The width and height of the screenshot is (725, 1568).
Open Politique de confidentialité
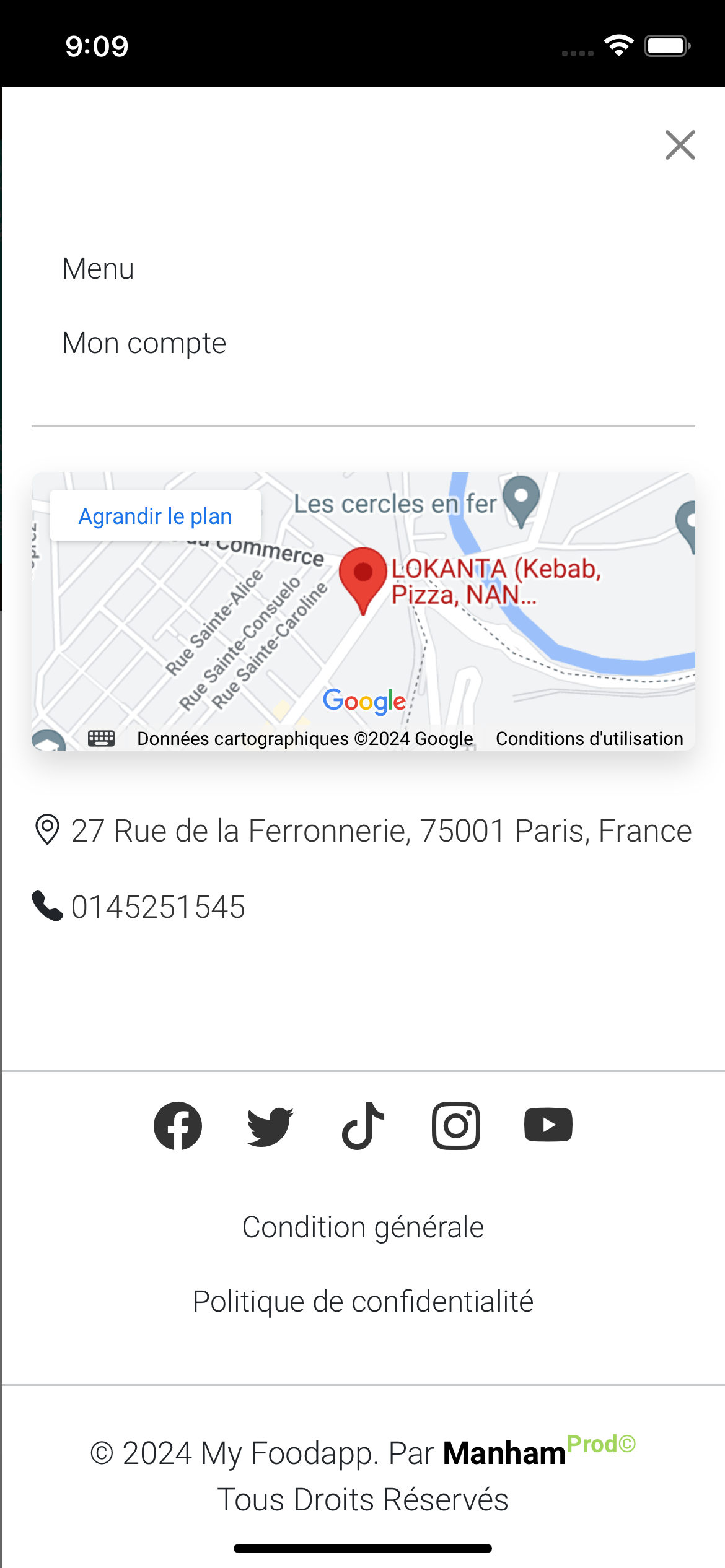(362, 1301)
